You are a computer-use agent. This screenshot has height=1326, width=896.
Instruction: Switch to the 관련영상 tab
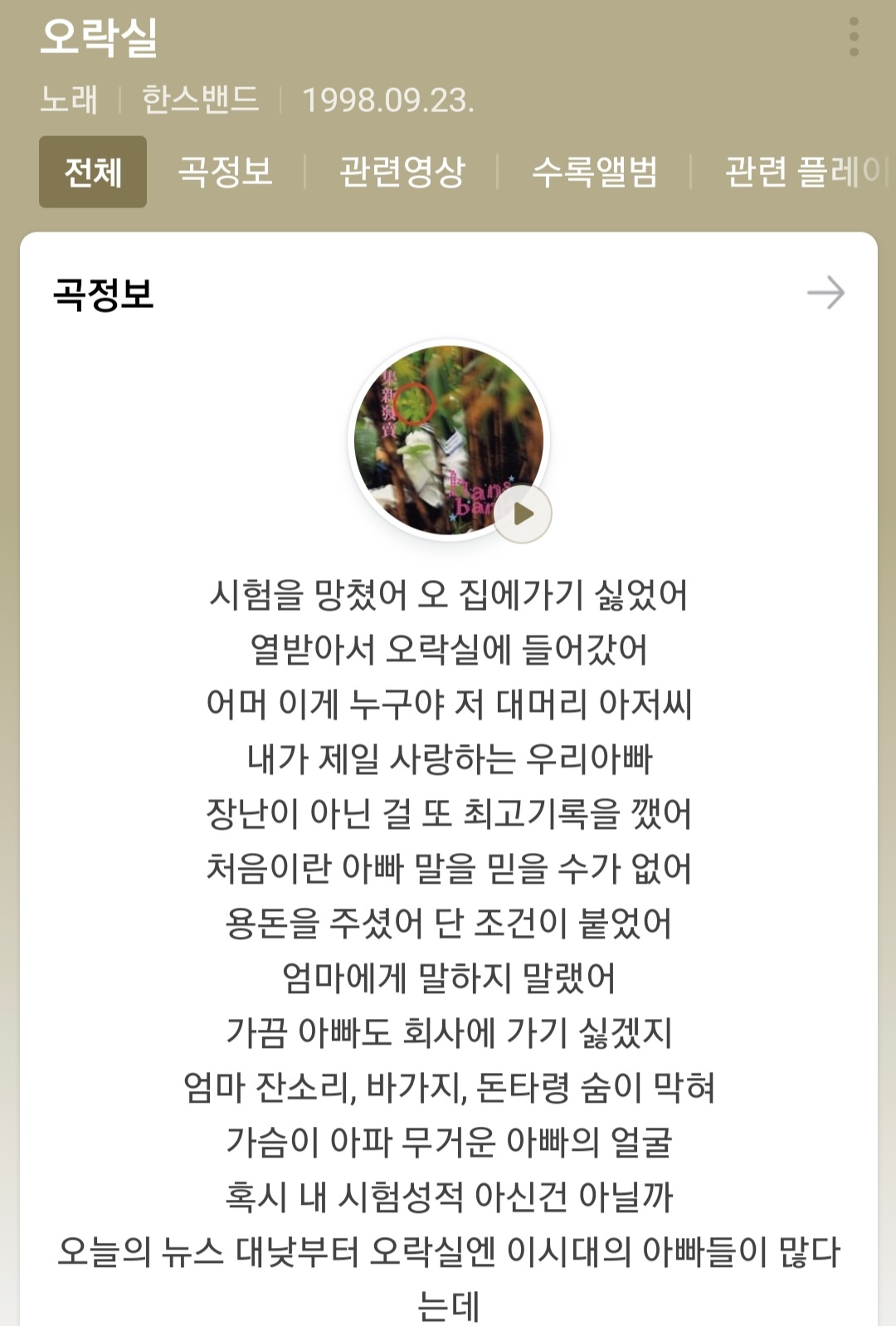tap(402, 173)
